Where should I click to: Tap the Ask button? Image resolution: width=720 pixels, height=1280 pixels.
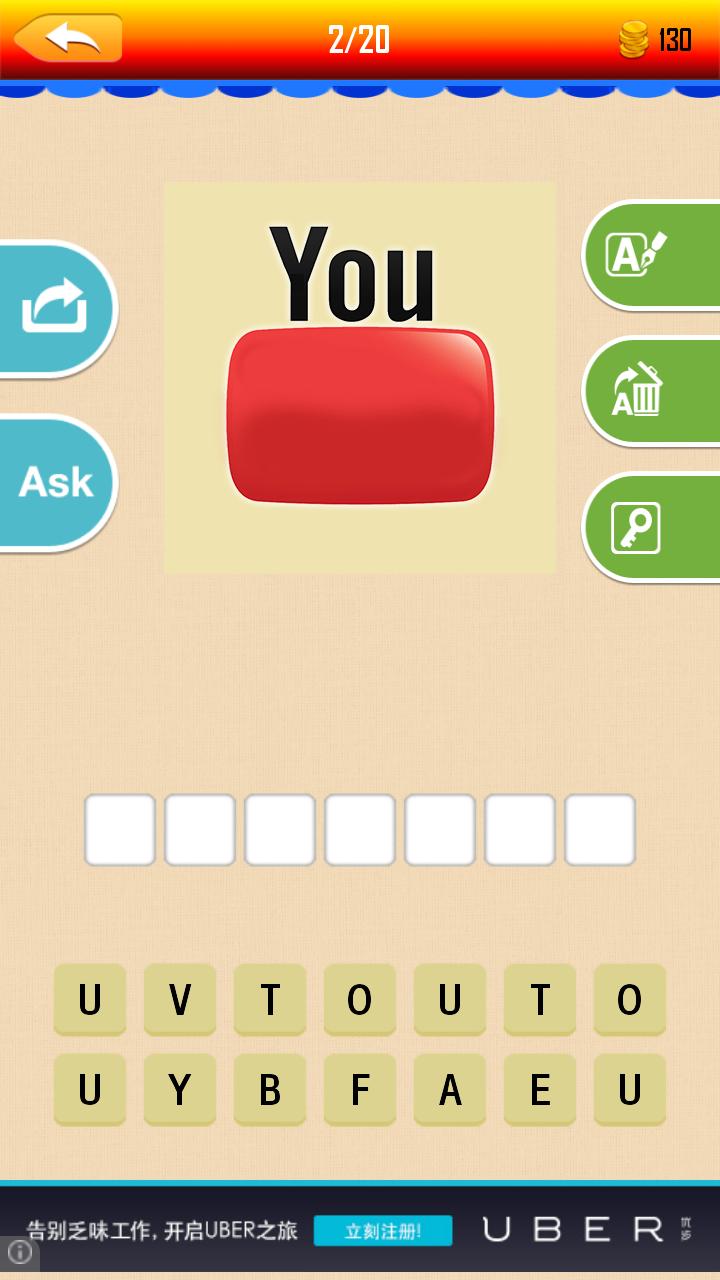coord(56,483)
